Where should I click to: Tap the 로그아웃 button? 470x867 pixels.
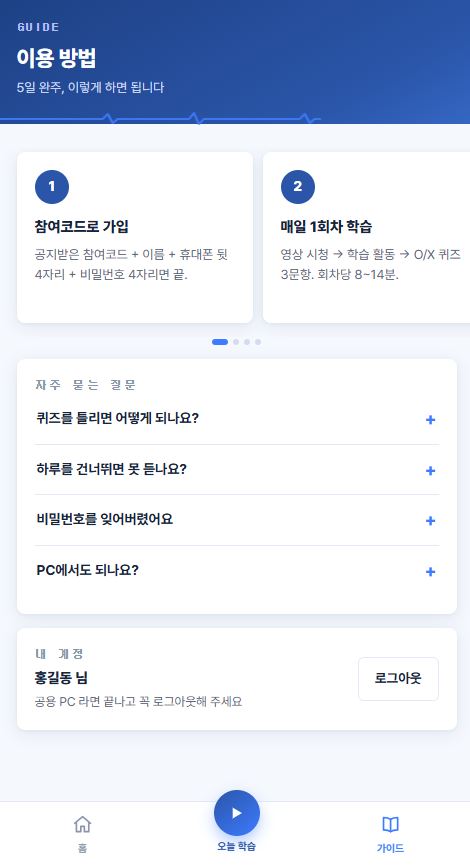tap(398, 678)
